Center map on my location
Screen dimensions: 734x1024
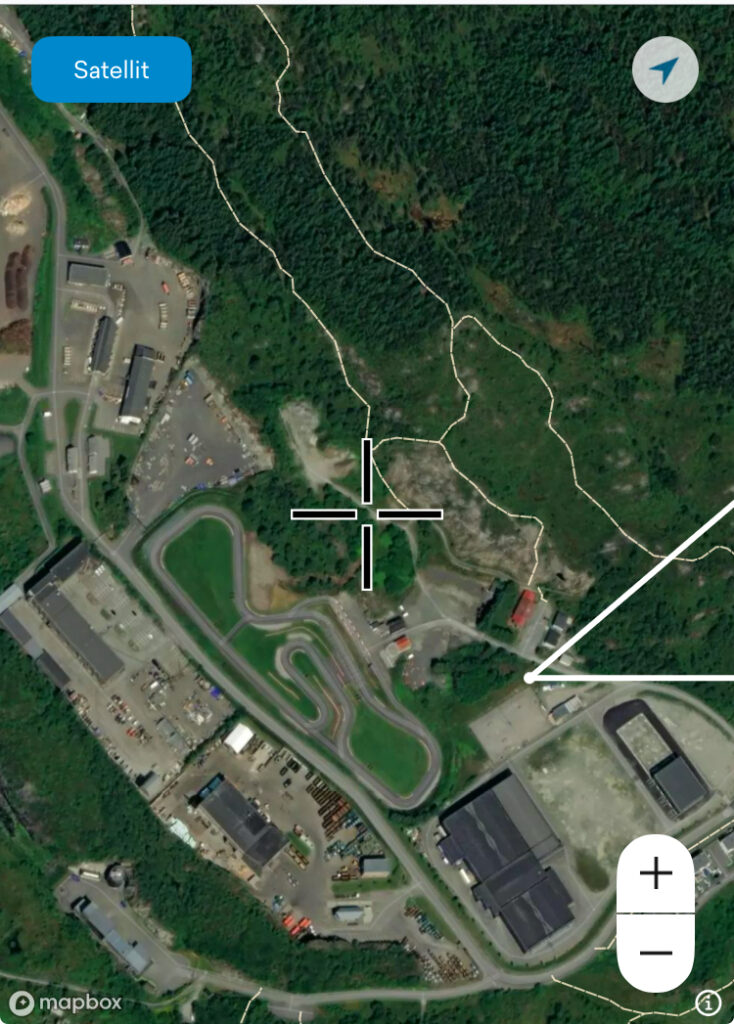665,70
